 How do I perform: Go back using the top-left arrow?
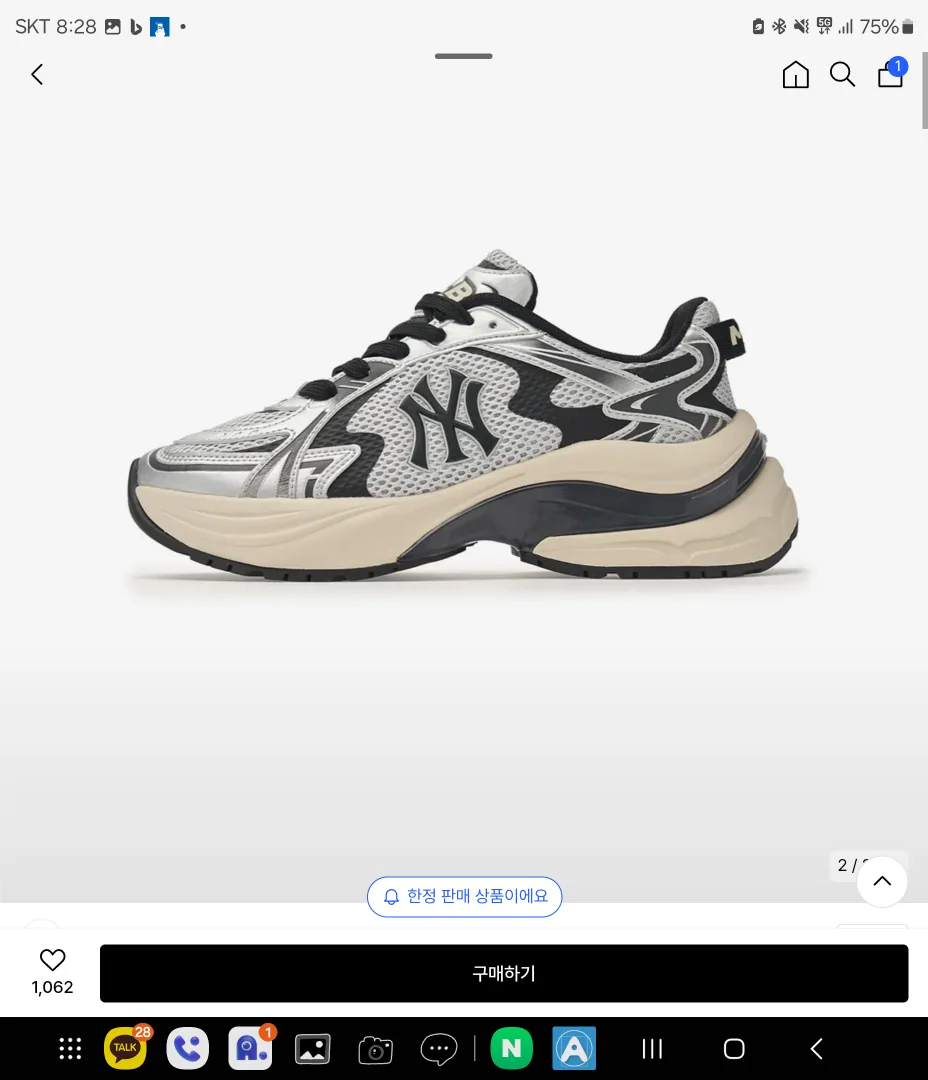[x=37, y=75]
